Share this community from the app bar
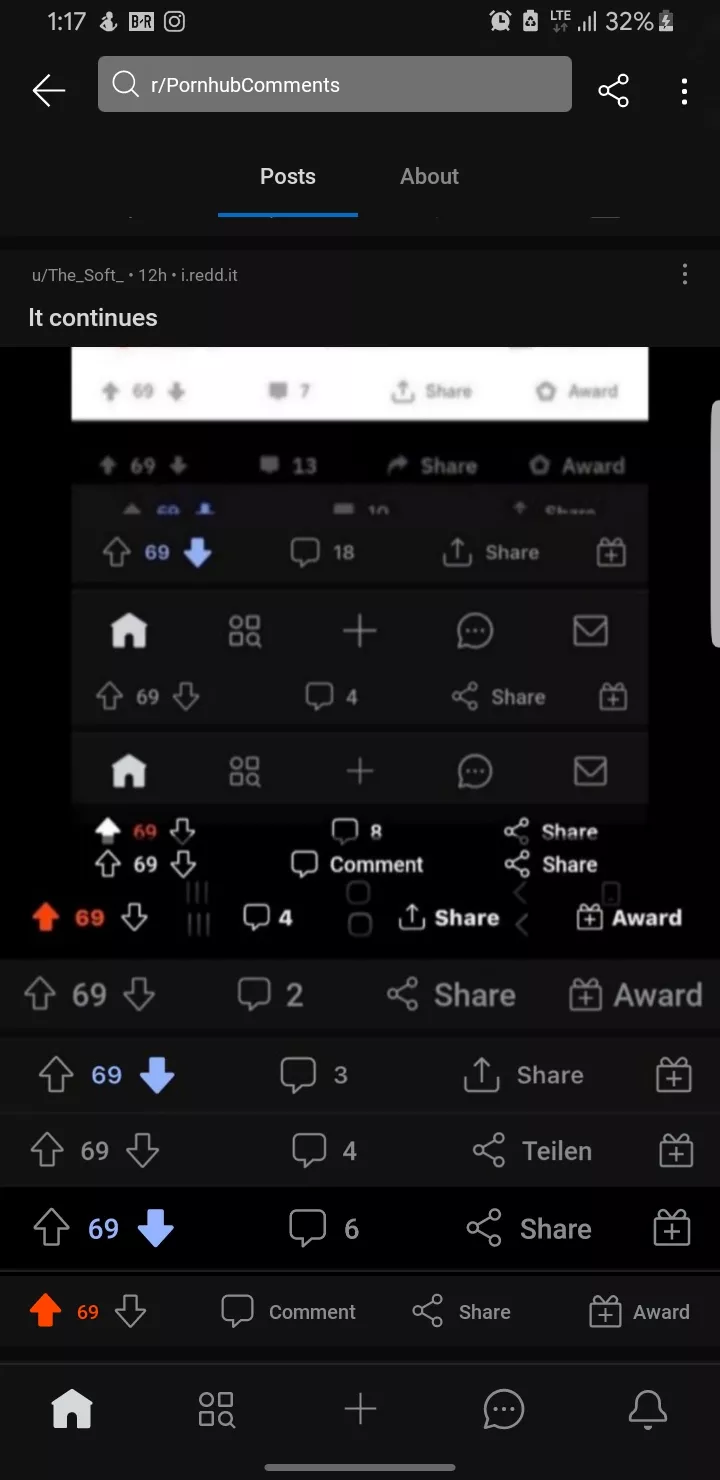 coord(613,91)
